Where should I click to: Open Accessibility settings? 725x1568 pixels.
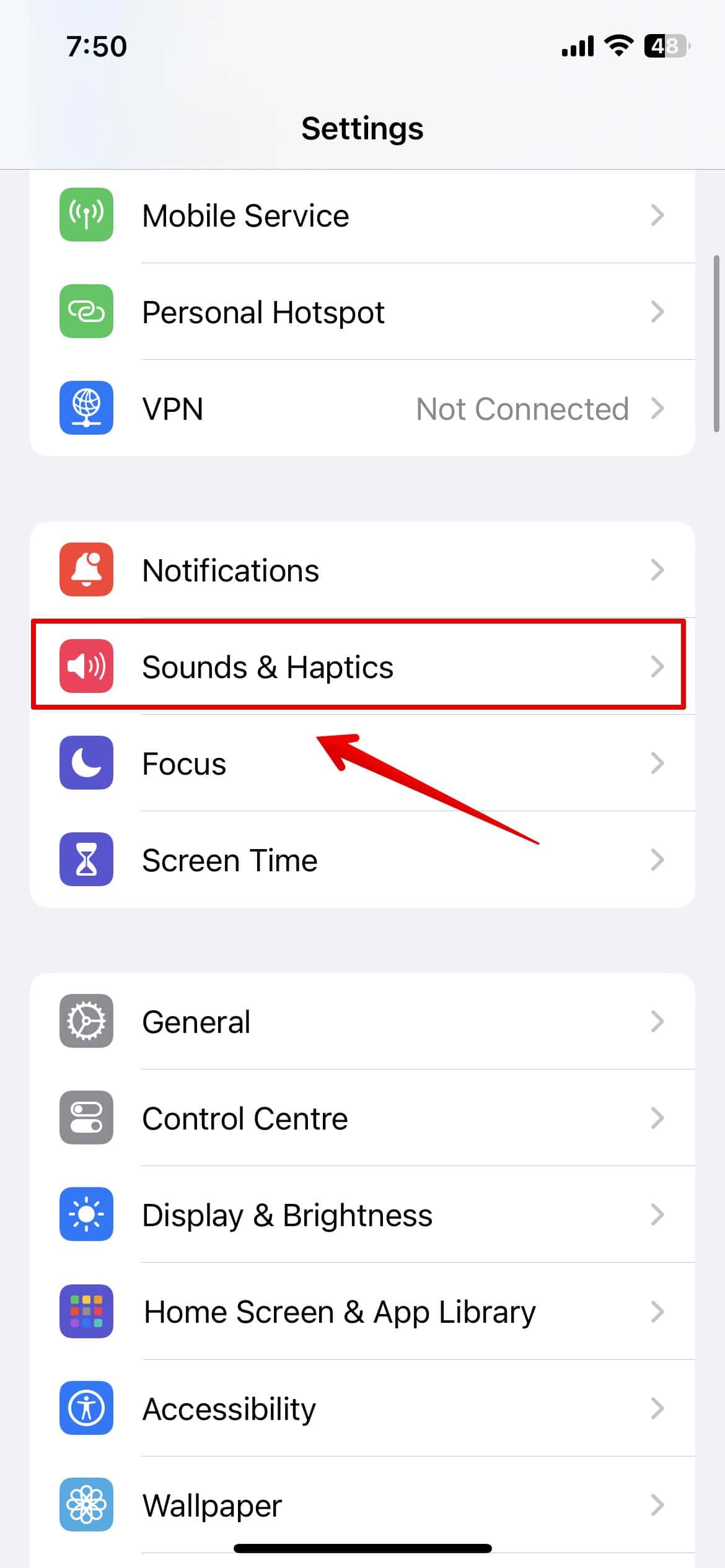362,1408
